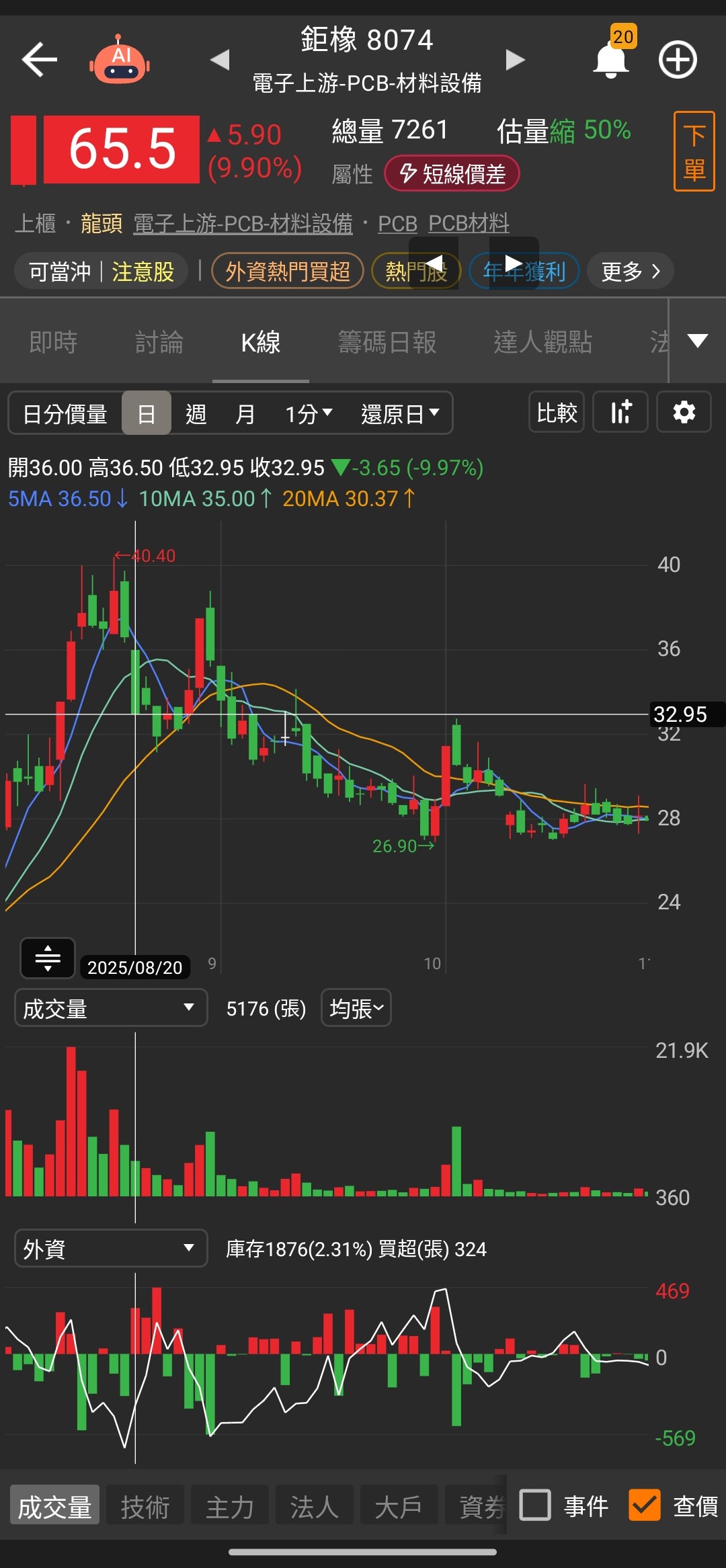
Task: Open chart settings with the gear icon
Action: click(684, 412)
